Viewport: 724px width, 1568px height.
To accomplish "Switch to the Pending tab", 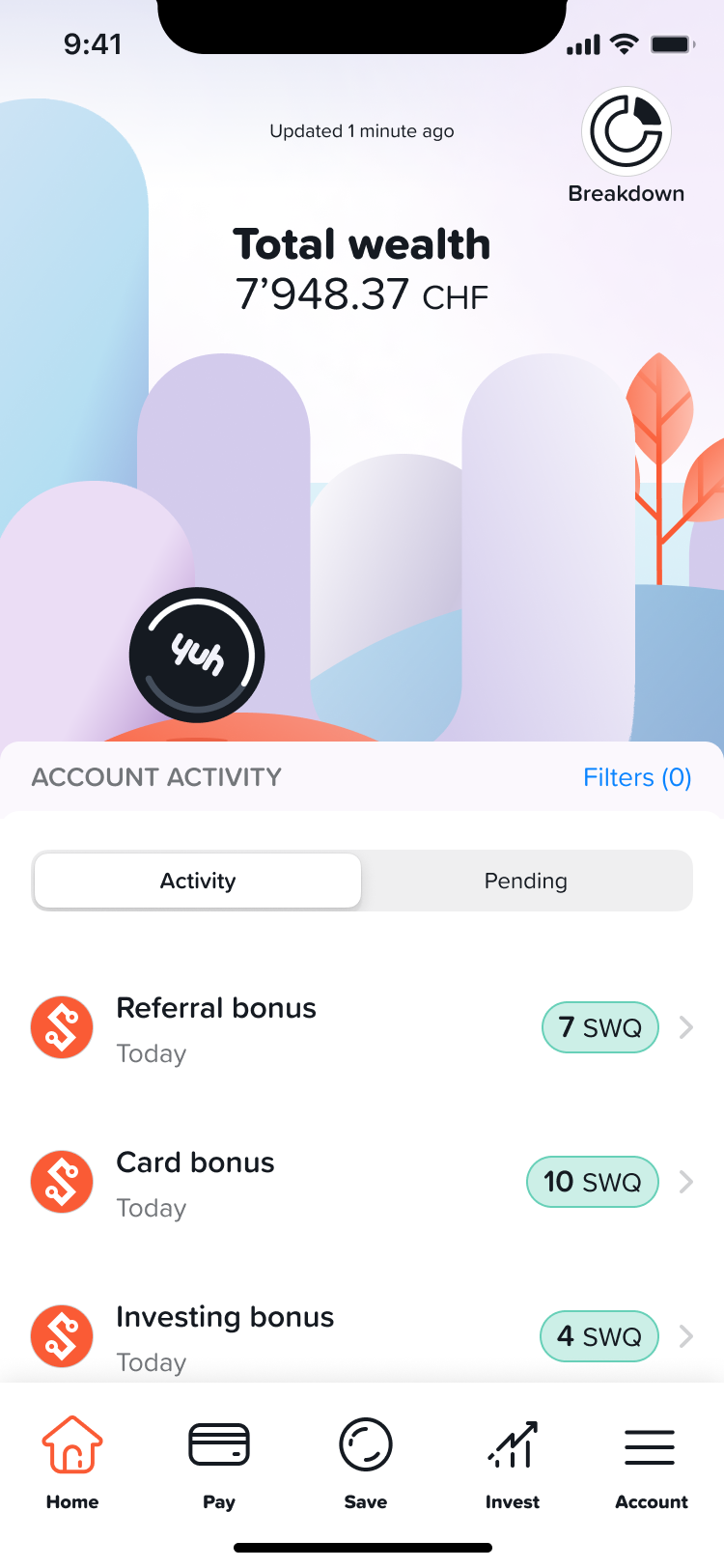I will tap(526, 881).
